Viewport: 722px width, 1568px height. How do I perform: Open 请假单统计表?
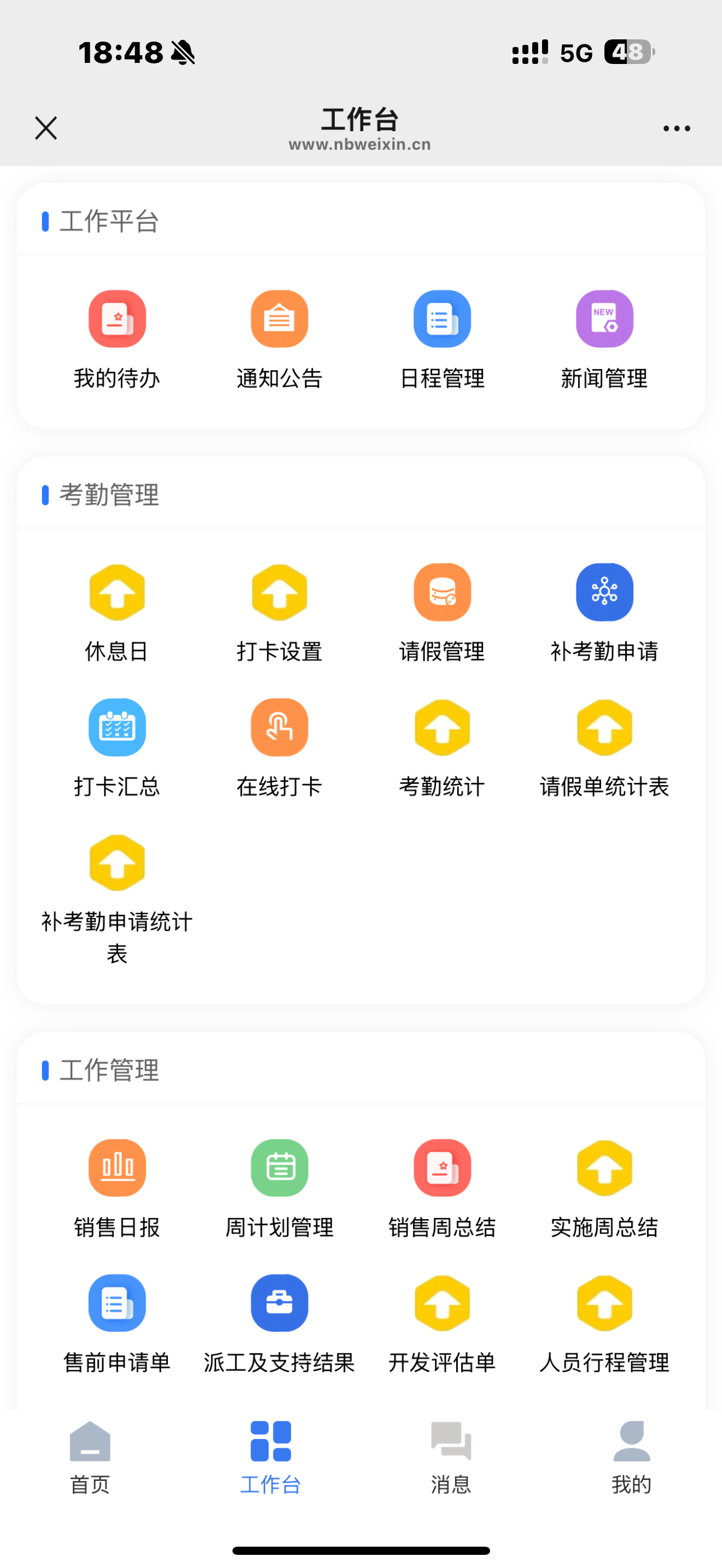point(604,727)
